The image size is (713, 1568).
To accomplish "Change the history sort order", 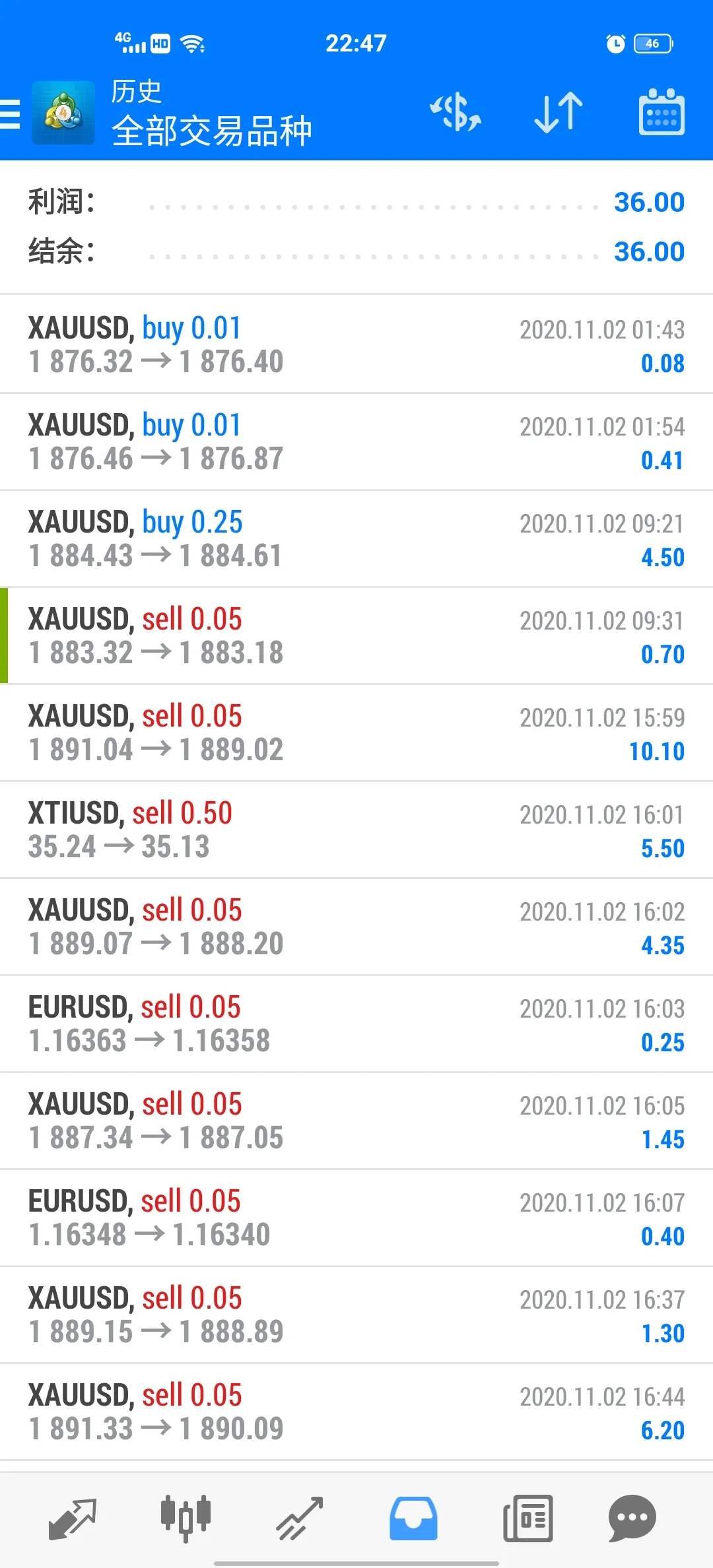I will pos(559,112).
